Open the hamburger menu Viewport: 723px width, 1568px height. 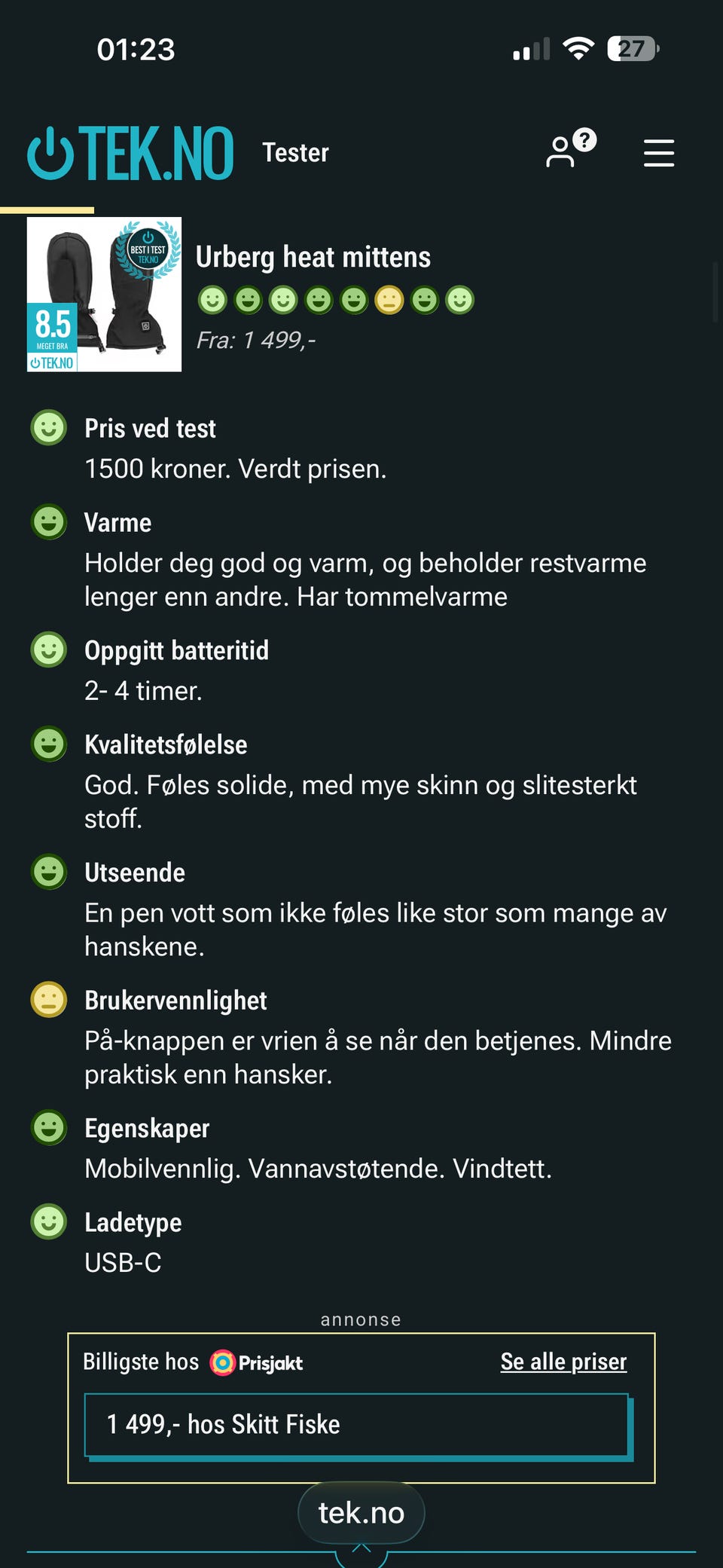coord(658,153)
